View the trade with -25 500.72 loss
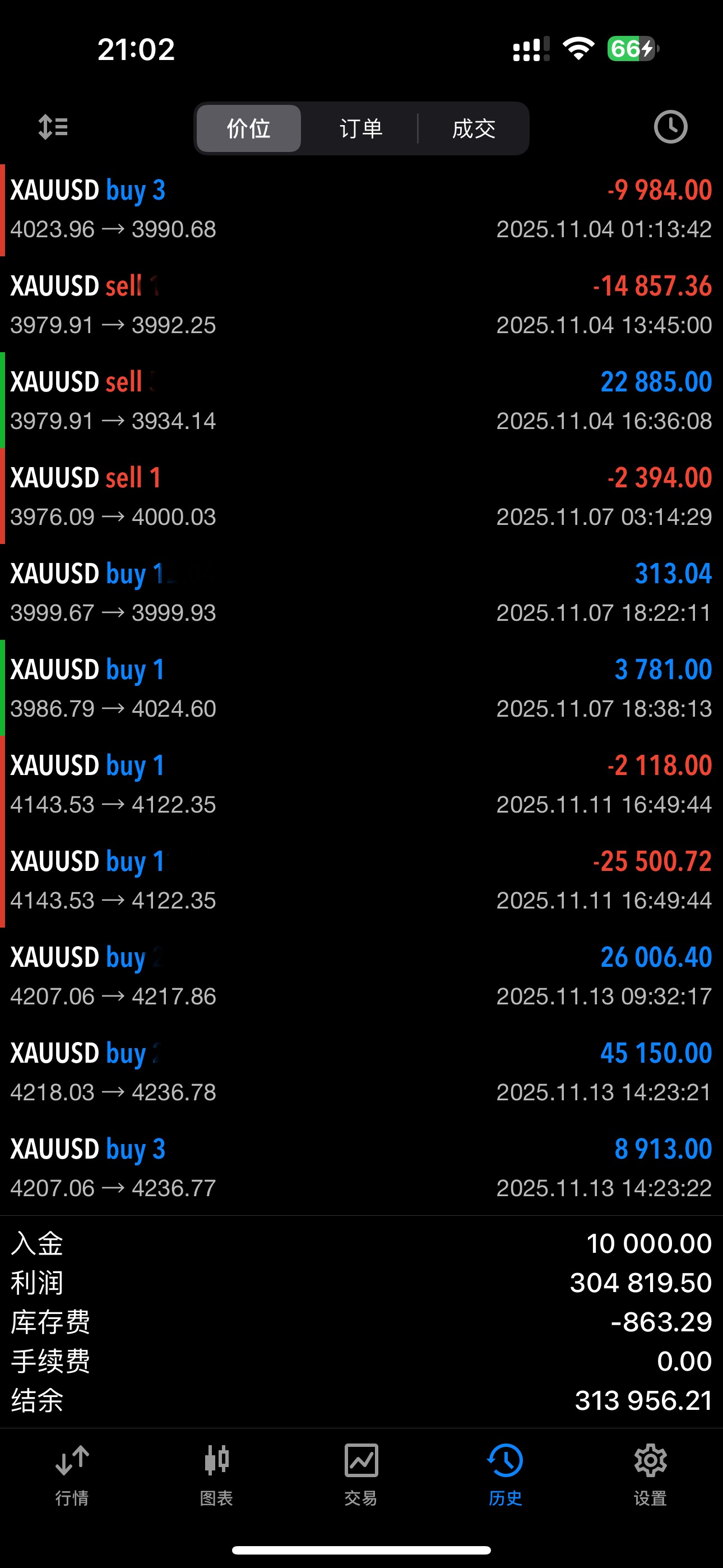This screenshot has height=1568, width=723. 361,880
